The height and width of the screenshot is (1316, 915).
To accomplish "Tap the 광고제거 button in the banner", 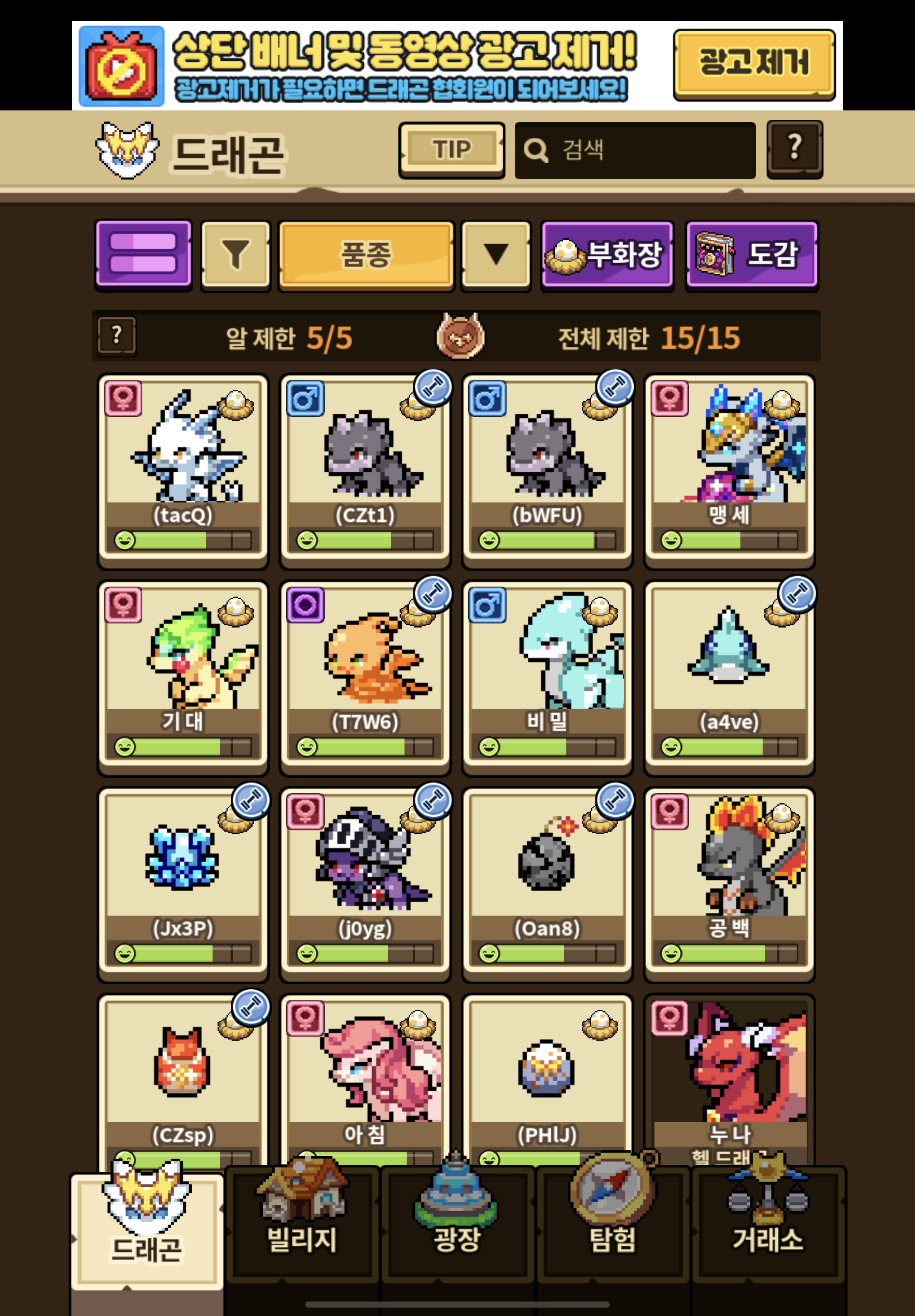I will point(753,64).
